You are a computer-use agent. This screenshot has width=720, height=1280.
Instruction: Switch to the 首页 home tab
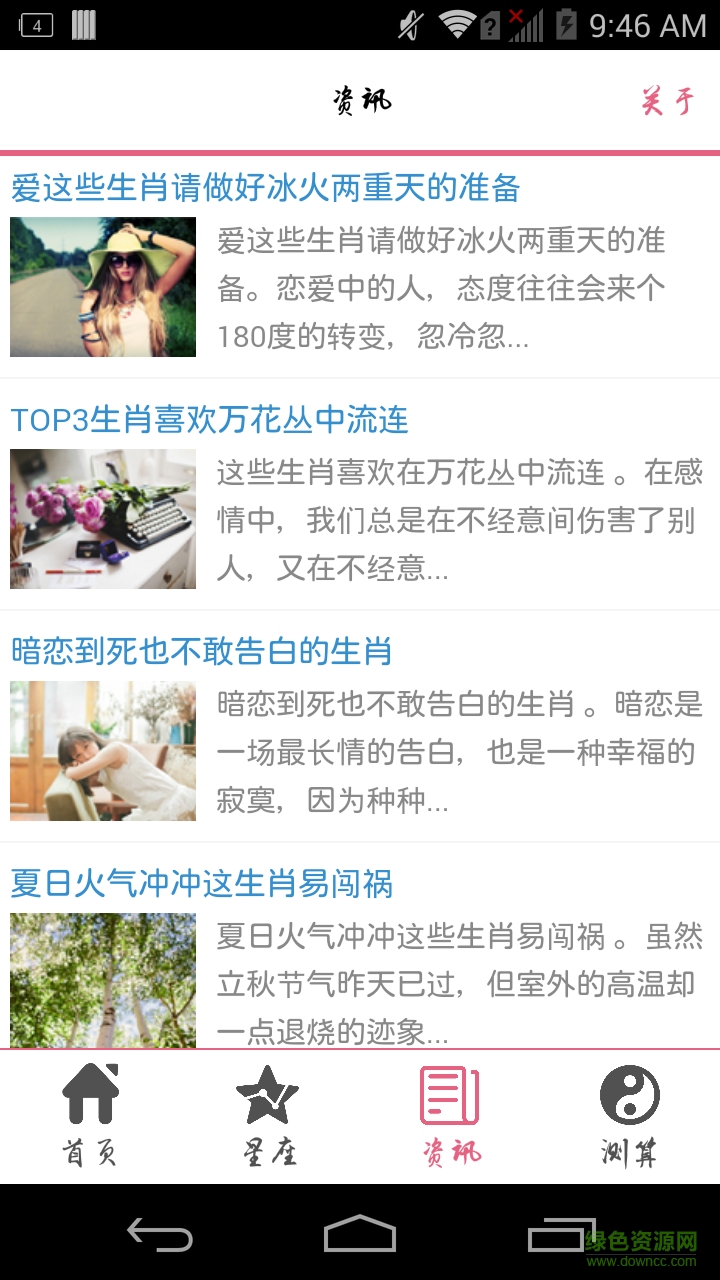coord(90,1116)
